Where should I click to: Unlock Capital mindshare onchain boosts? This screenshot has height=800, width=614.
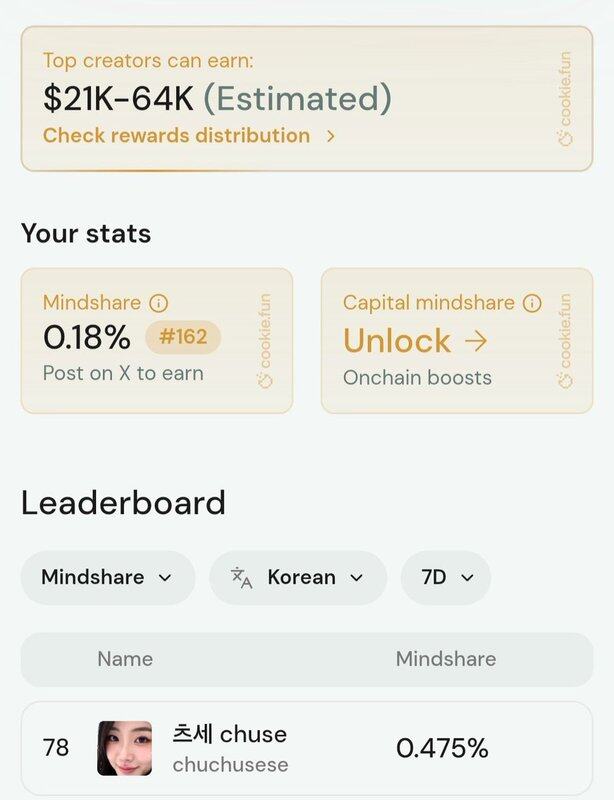(415, 341)
